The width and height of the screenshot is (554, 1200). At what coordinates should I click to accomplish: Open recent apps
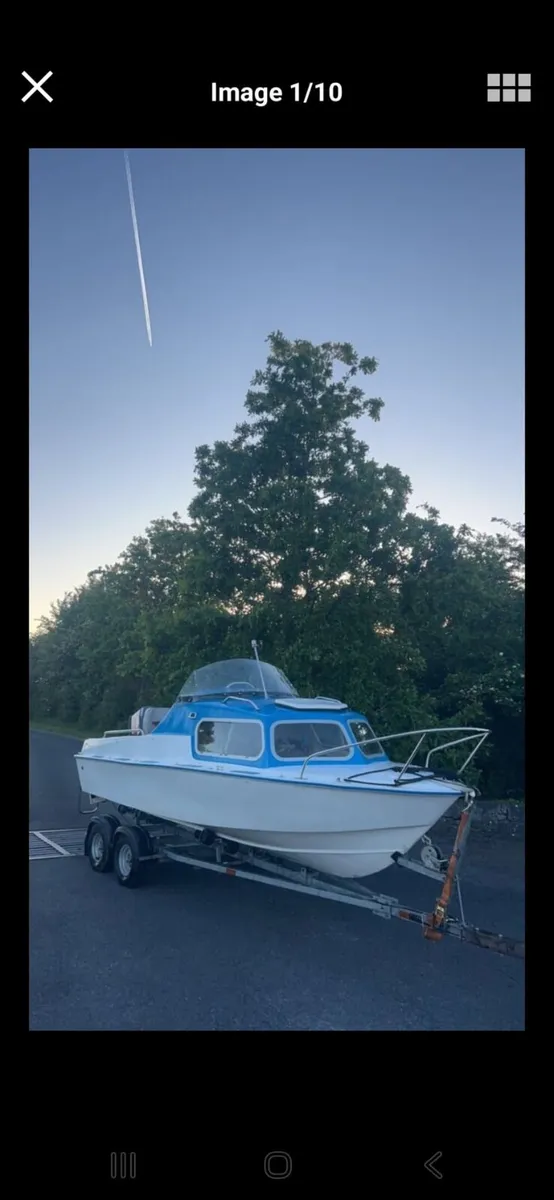(123, 1165)
